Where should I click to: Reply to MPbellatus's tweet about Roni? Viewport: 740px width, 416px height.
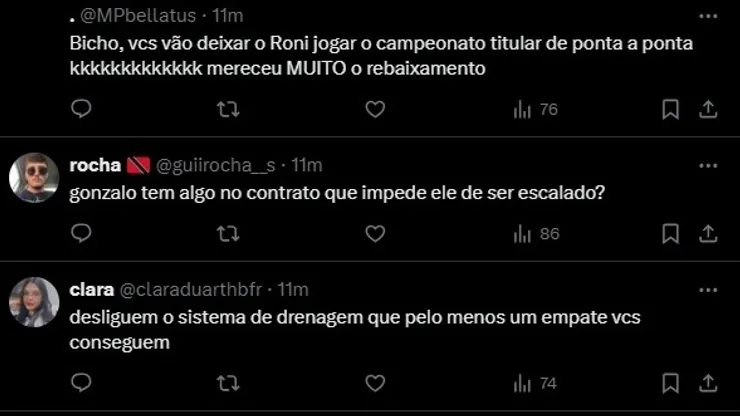pyautogui.click(x=82, y=109)
